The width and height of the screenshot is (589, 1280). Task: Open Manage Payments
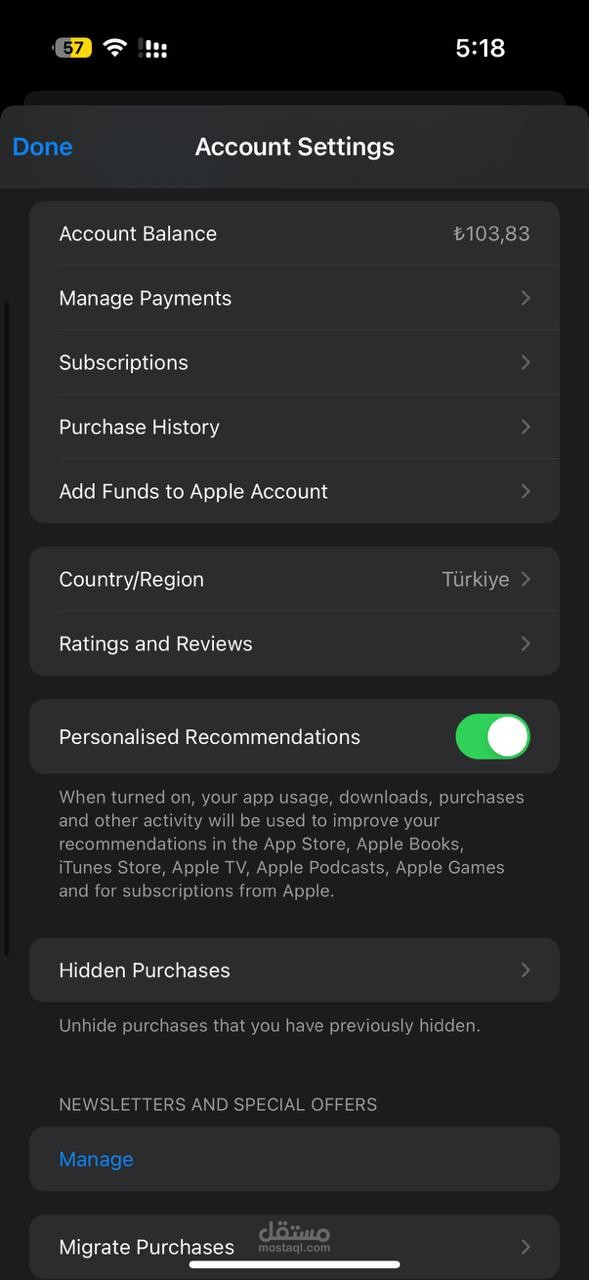tap(294, 298)
